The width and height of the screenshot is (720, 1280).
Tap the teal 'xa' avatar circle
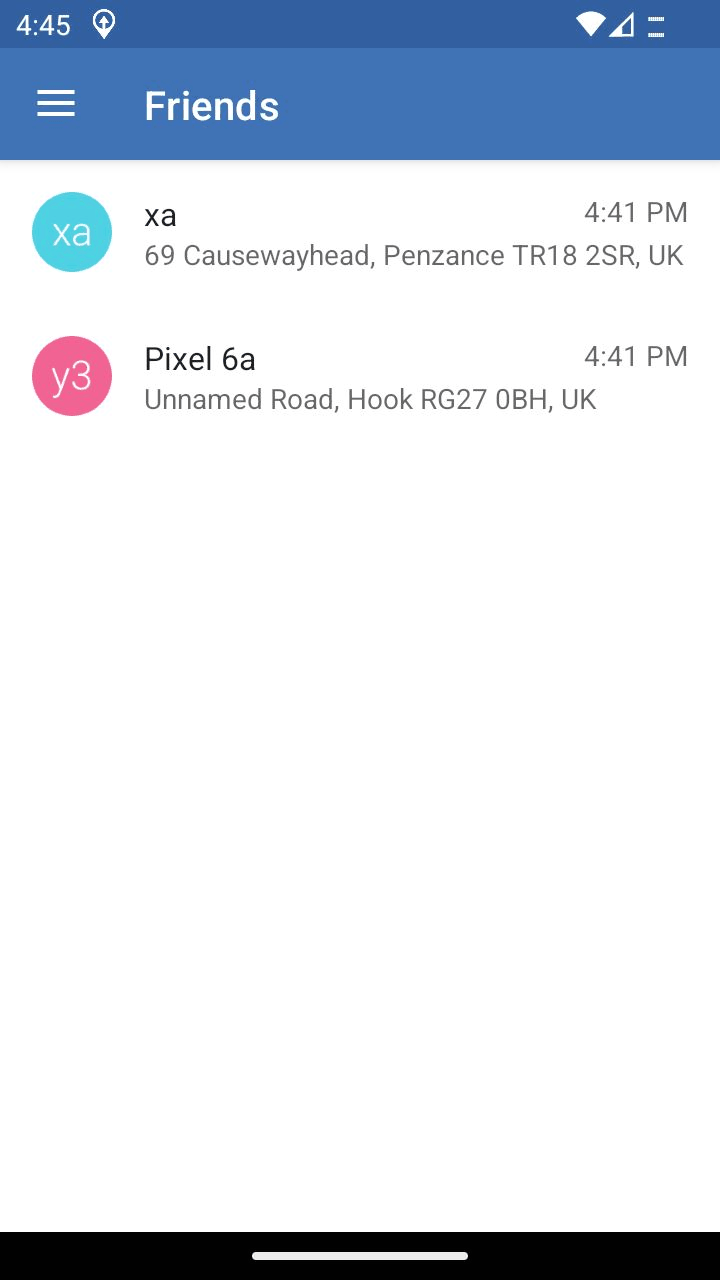click(x=72, y=231)
